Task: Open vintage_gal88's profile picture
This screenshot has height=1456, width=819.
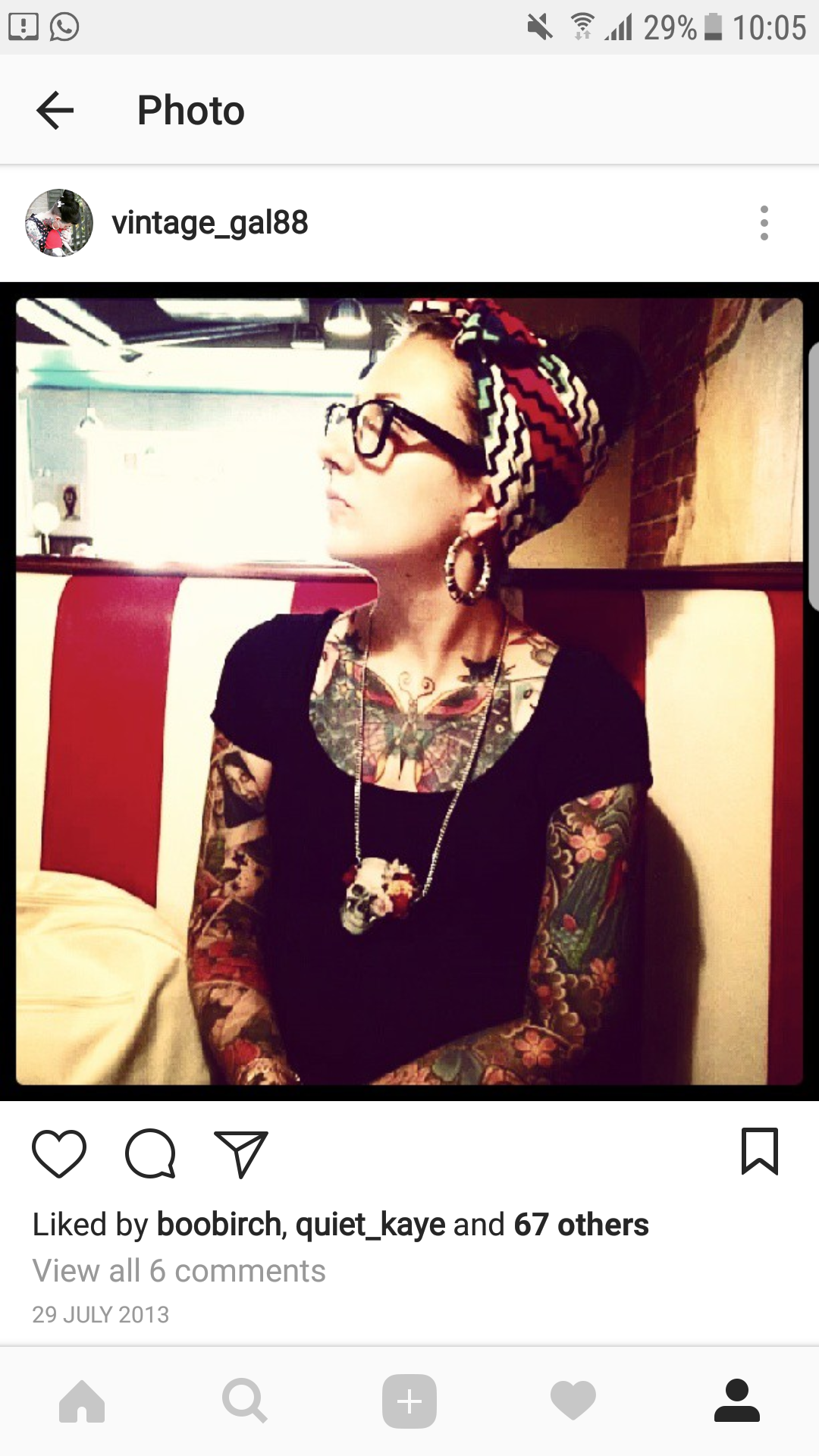Action: (59, 223)
